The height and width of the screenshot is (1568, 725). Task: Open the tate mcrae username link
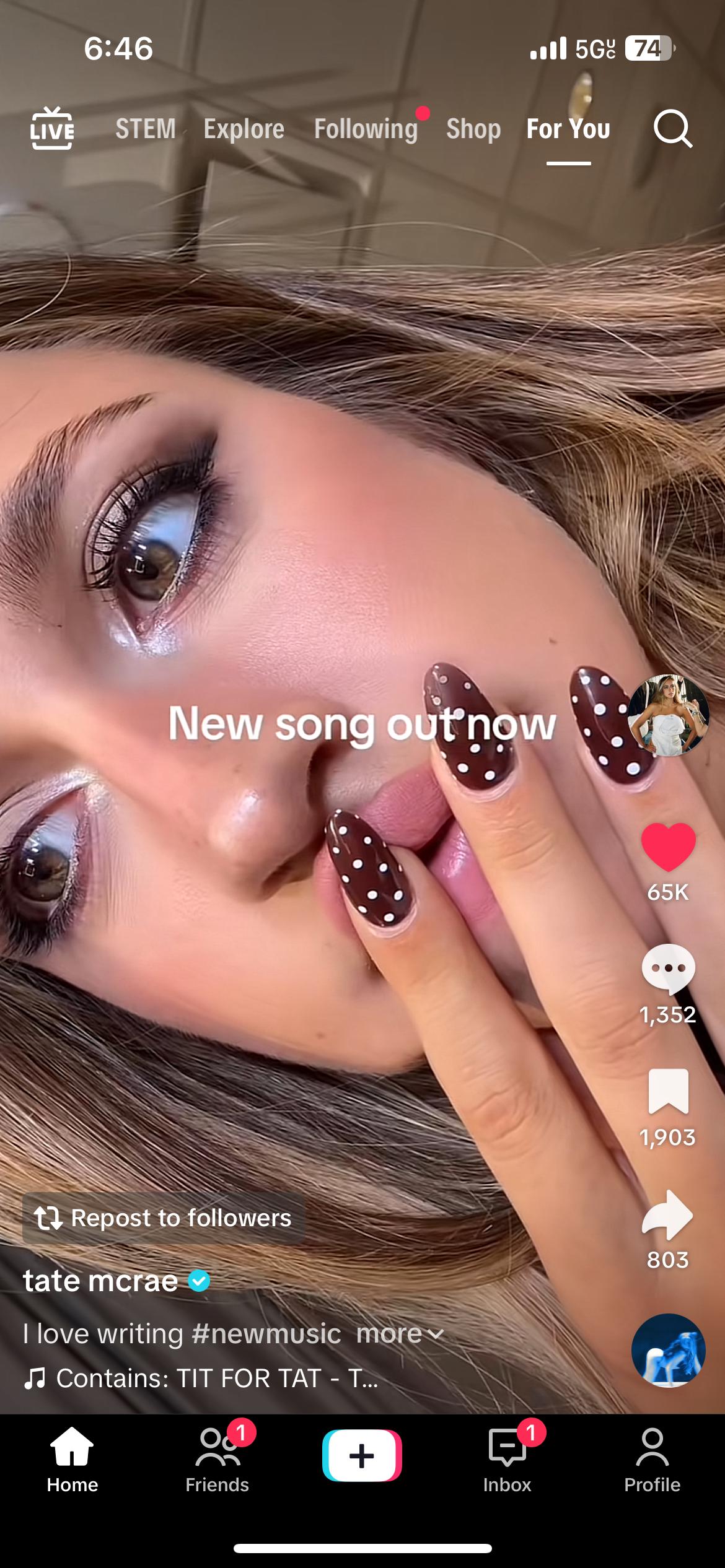coord(100,1280)
